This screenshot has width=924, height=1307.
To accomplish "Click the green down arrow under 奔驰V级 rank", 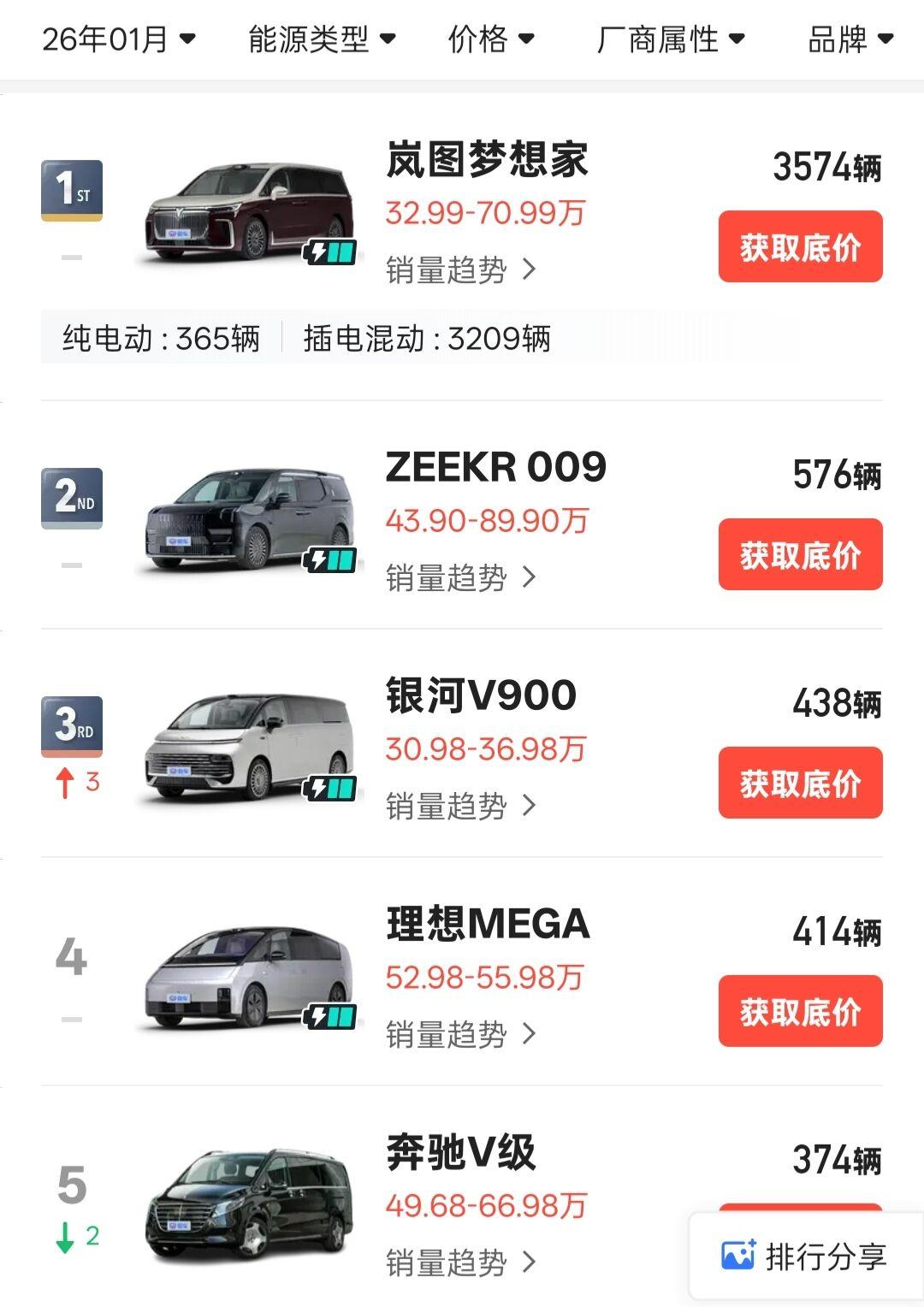I will tap(64, 1239).
